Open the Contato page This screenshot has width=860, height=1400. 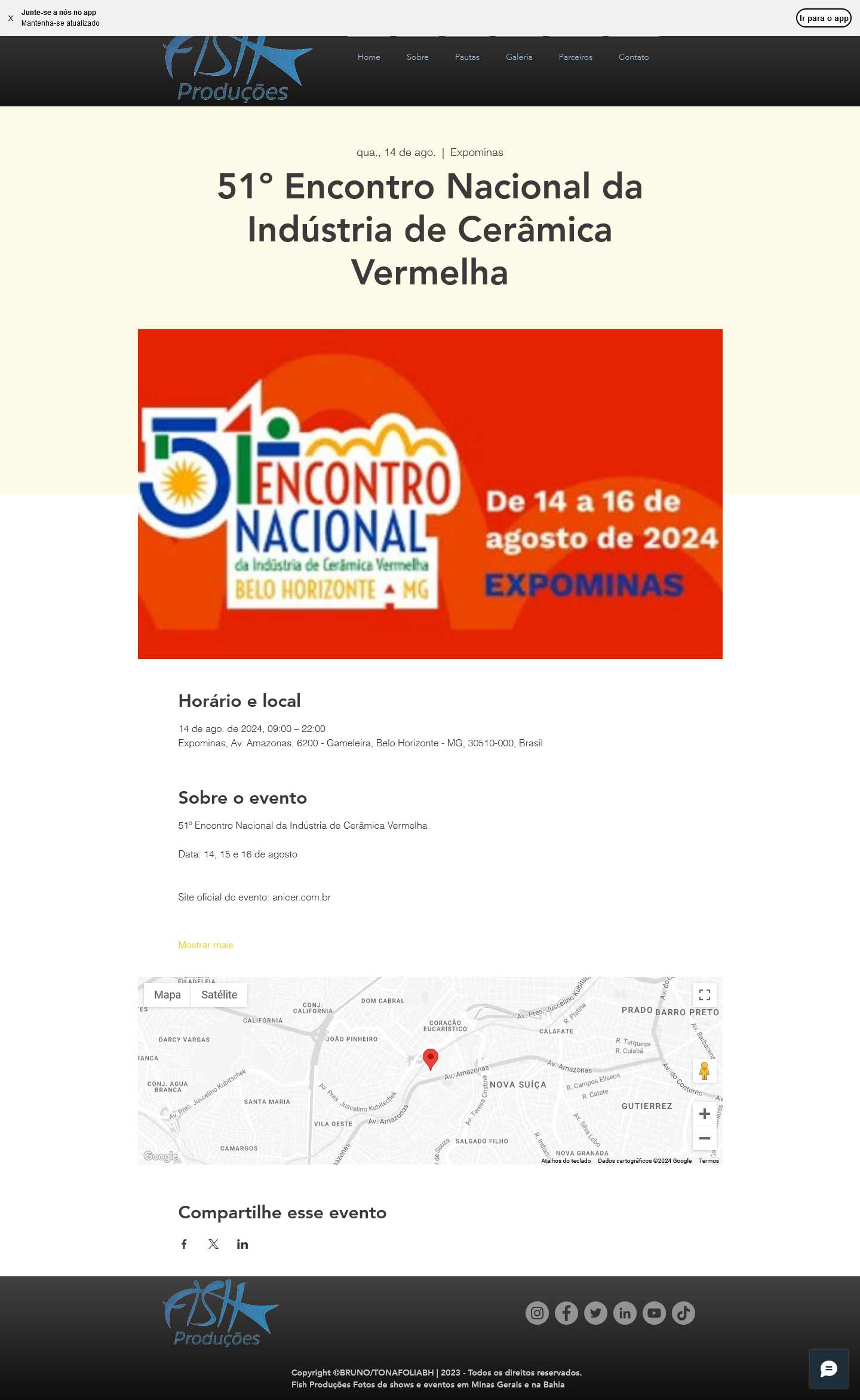click(634, 57)
